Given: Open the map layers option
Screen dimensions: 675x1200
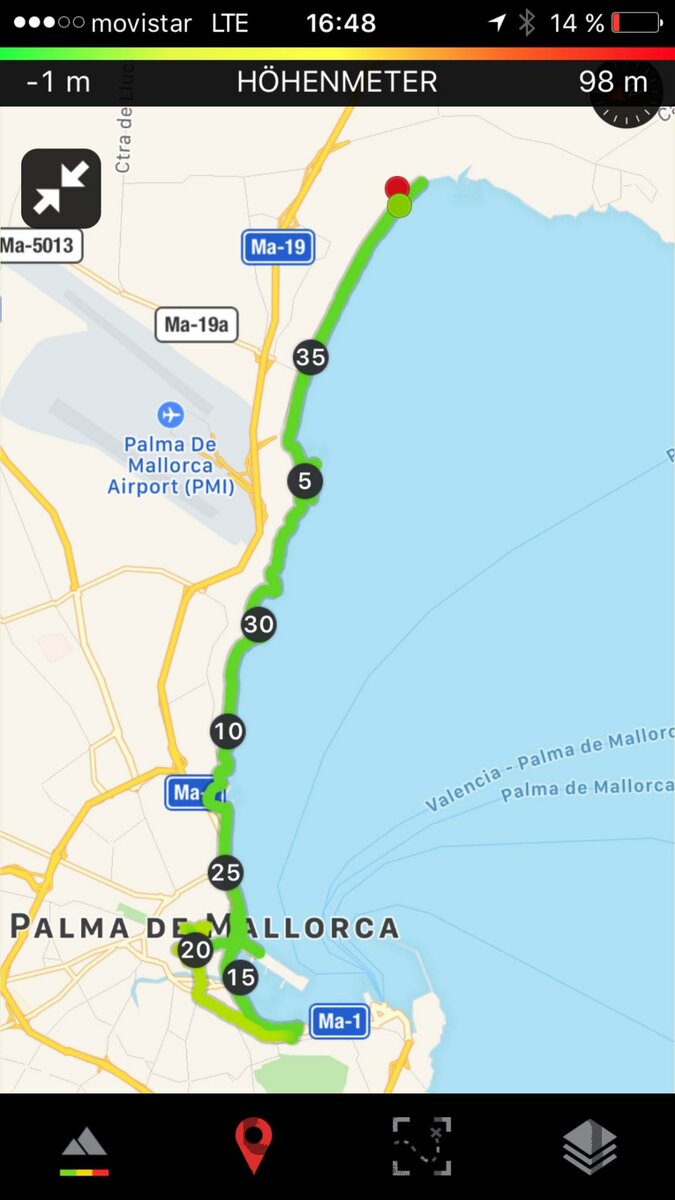Looking at the screenshot, I should click(590, 1147).
